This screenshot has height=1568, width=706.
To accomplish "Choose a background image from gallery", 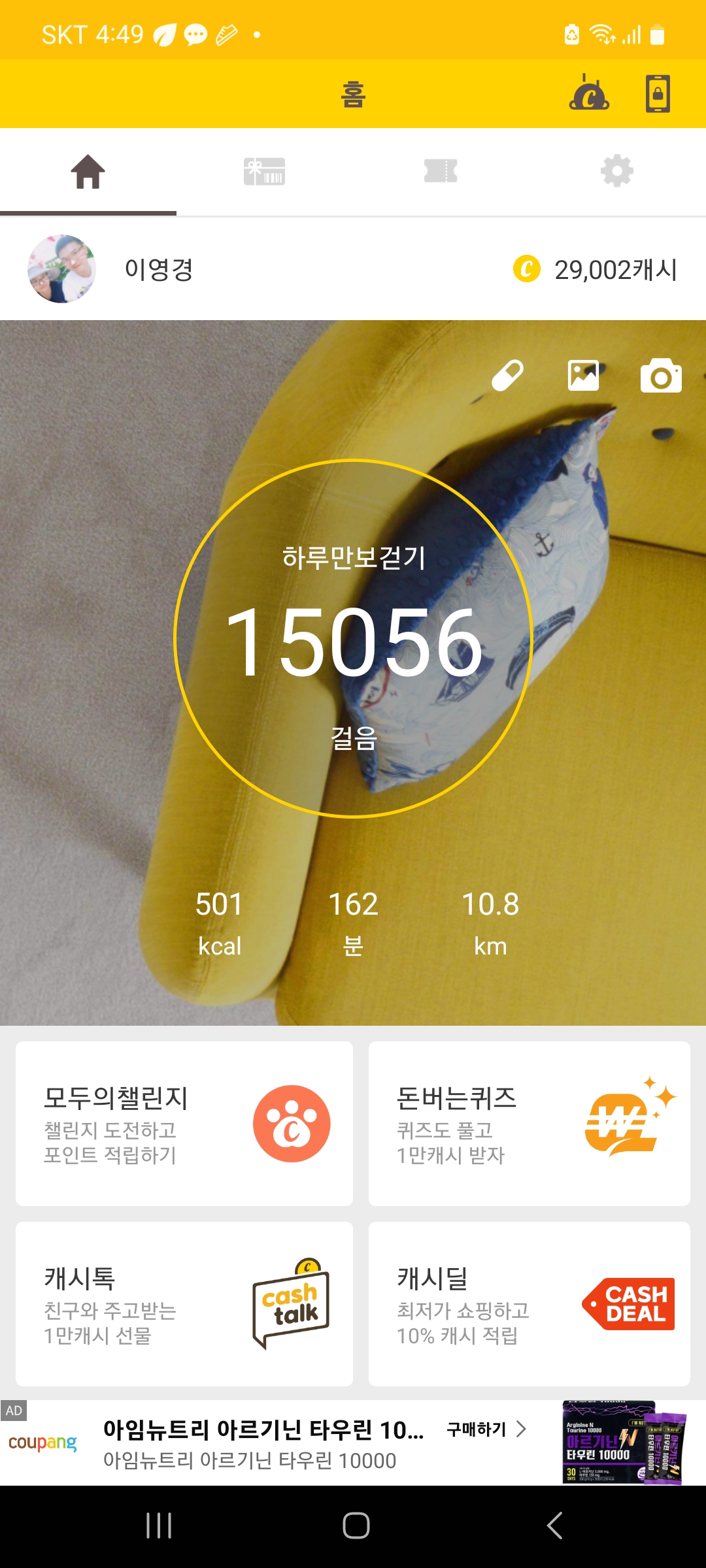I will (583, 376).
